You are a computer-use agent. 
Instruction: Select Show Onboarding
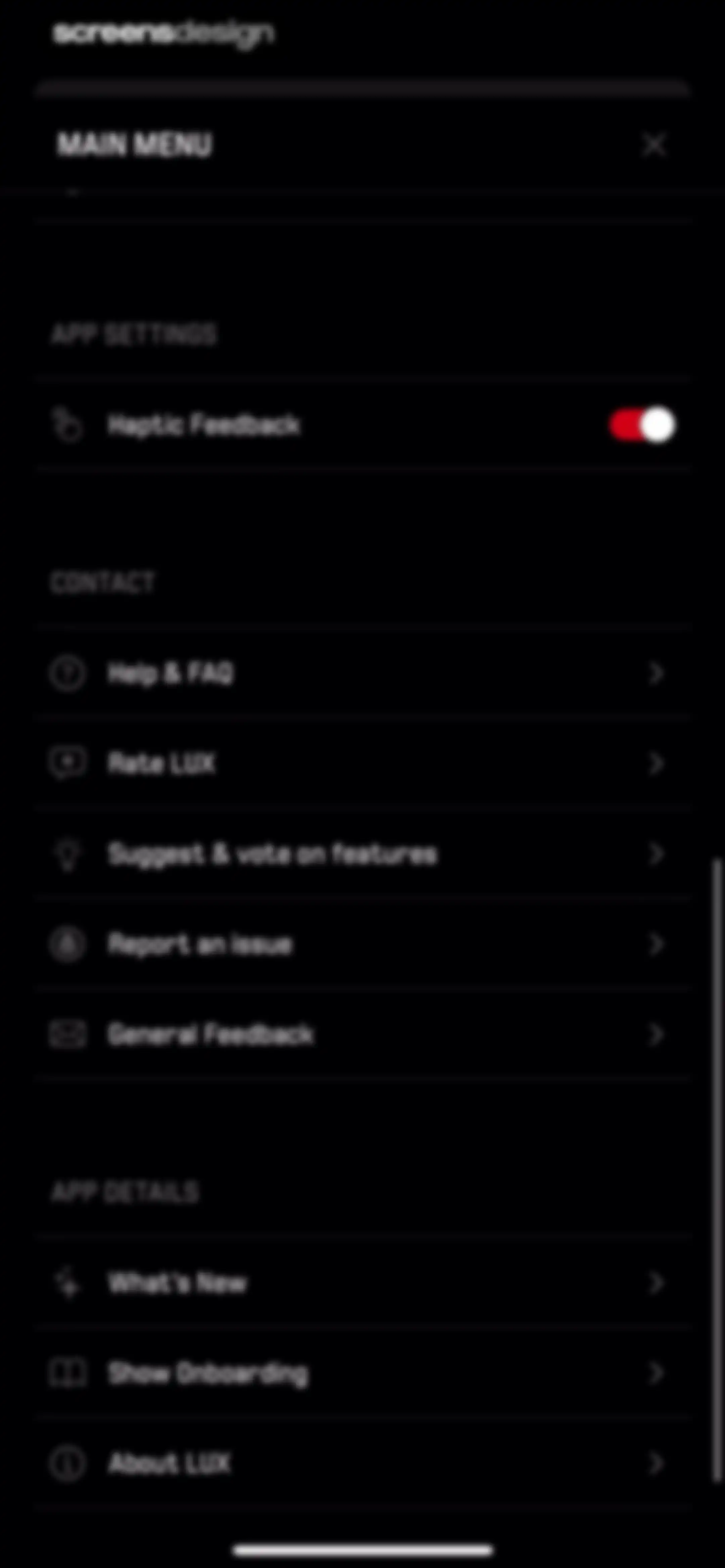point(363,1373)
